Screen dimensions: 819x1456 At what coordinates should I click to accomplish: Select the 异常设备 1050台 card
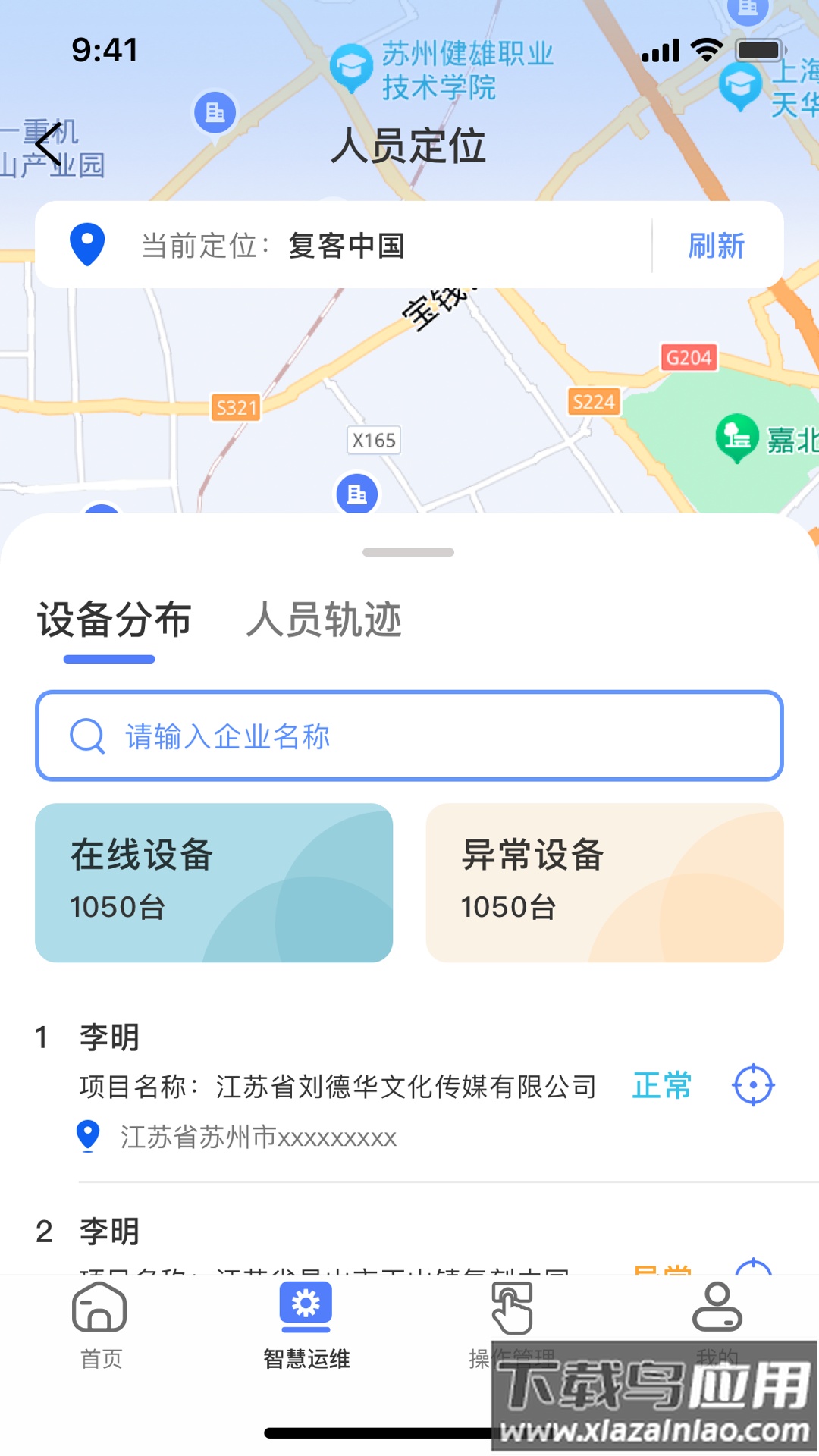[x=605, y=883]
